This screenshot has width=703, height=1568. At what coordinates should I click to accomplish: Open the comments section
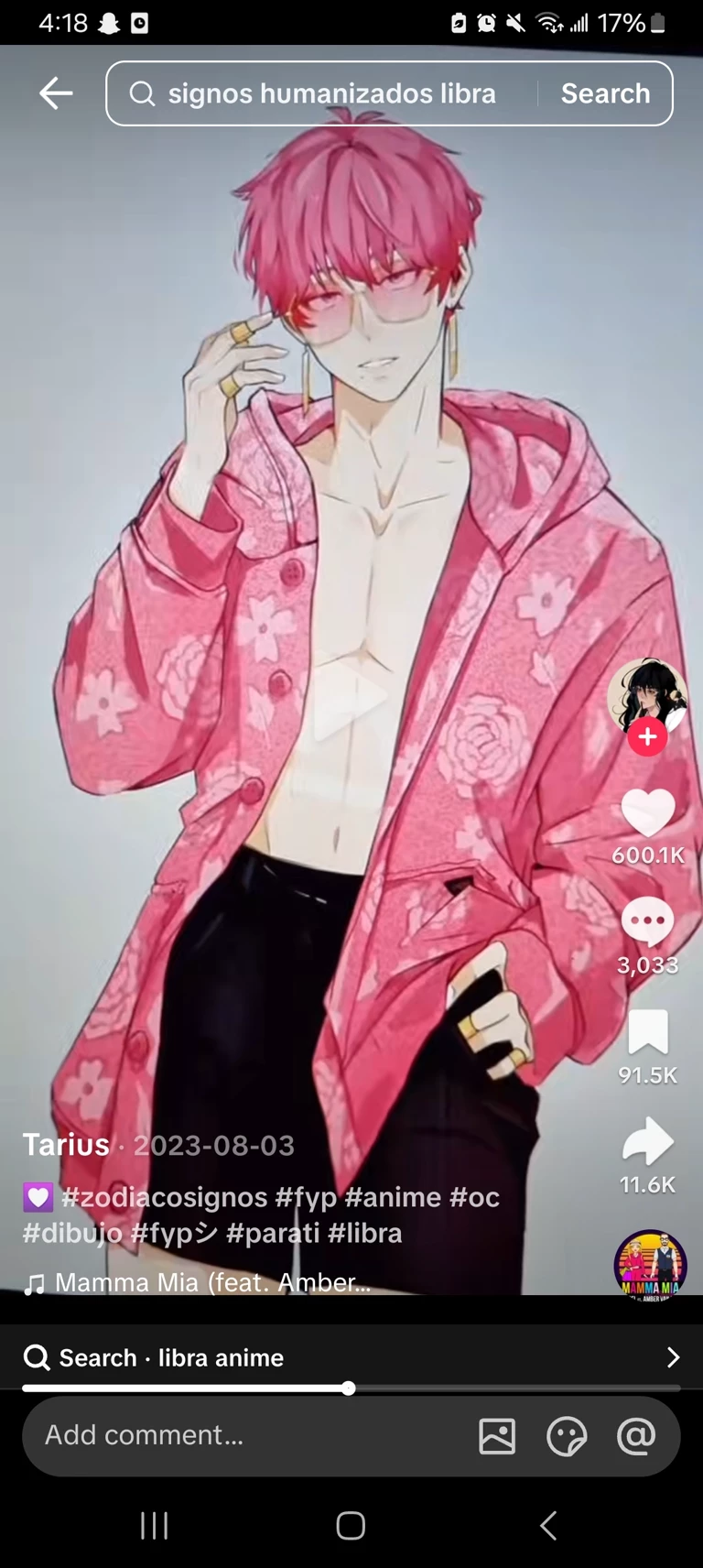click(x=647, y=922)
